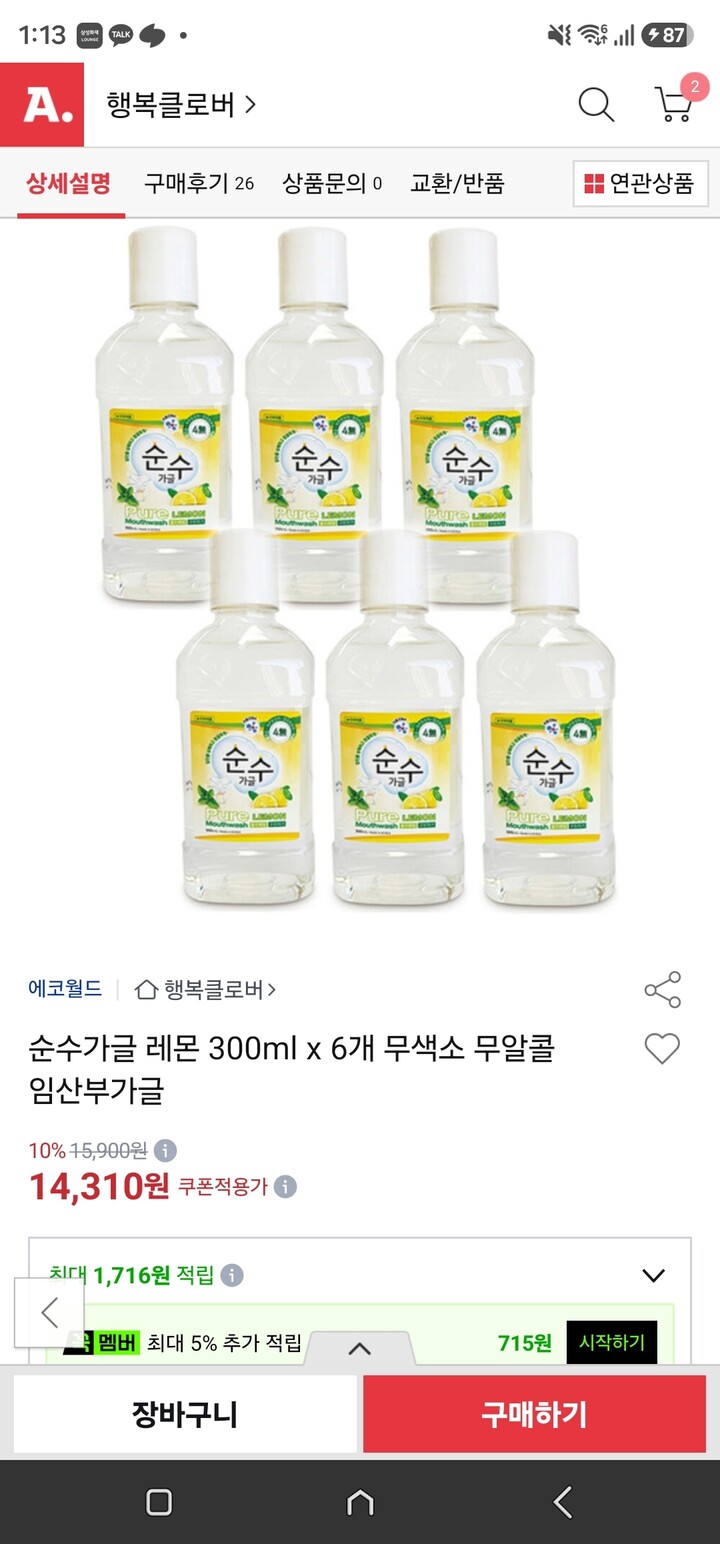Switch to the 구매후기 tab
Viewport: 720px width, 1544px height.
point(198,183)
